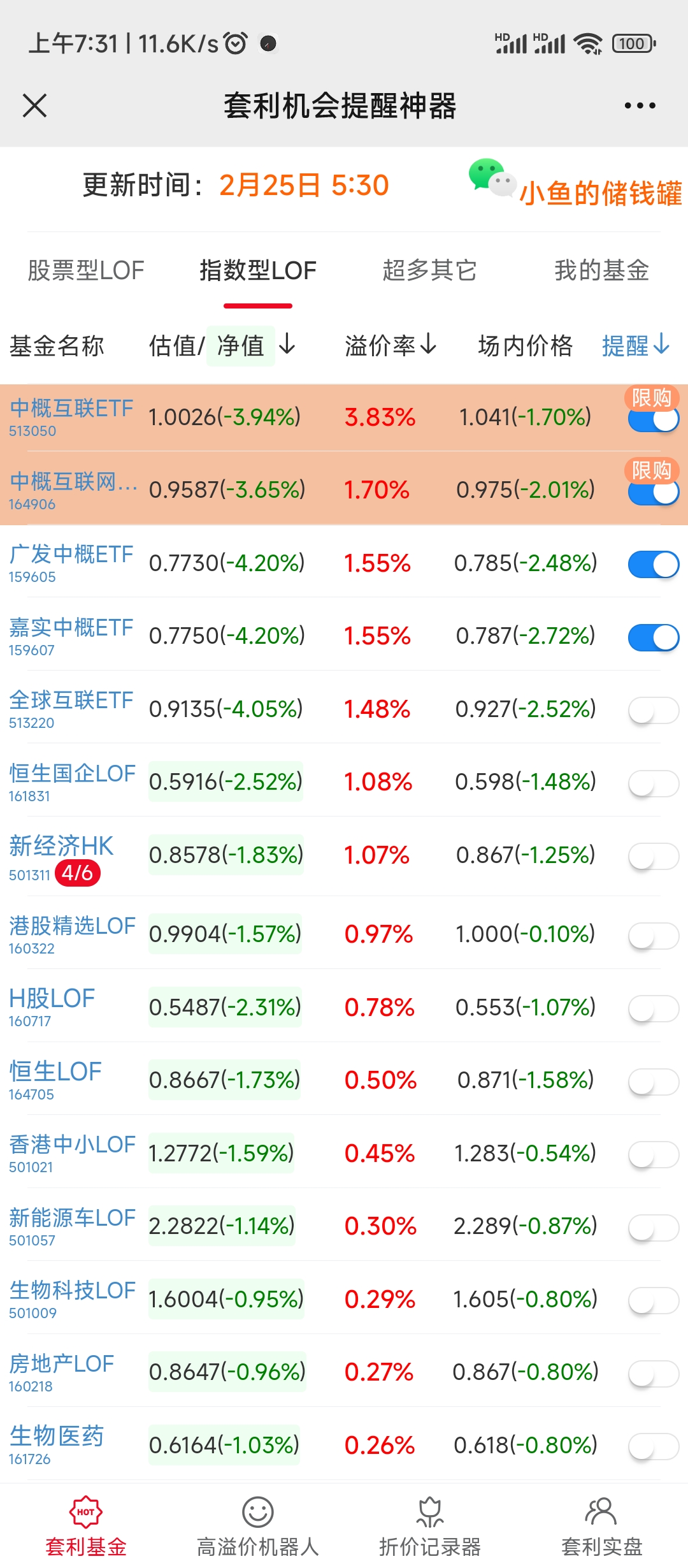688x1568 pixels.
Task: Enable the reminder for 全球互联ETF
Action: [x=654, y=711]
